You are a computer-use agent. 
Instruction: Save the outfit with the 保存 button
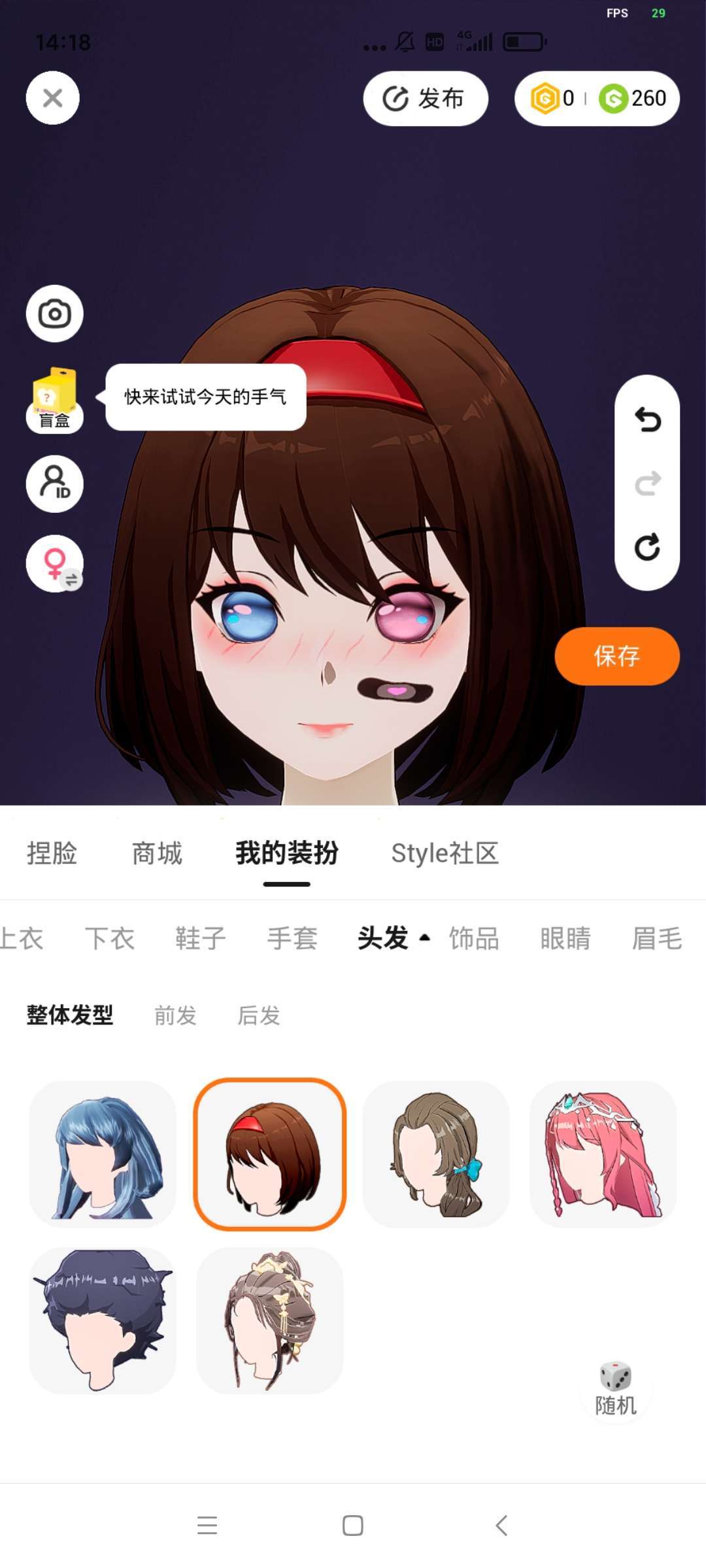(616, 656)
